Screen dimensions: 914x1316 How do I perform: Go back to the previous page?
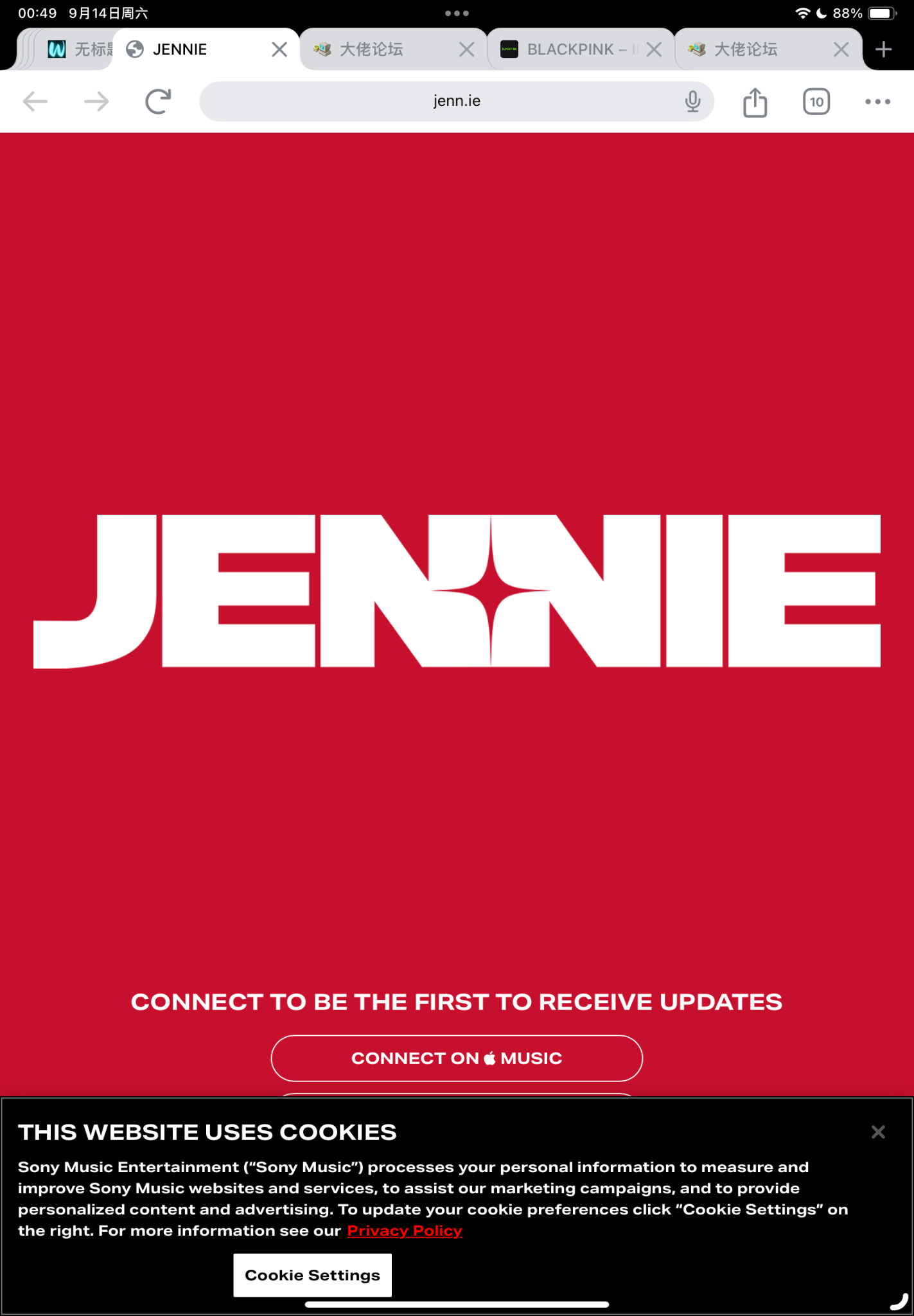click(35, 102)
